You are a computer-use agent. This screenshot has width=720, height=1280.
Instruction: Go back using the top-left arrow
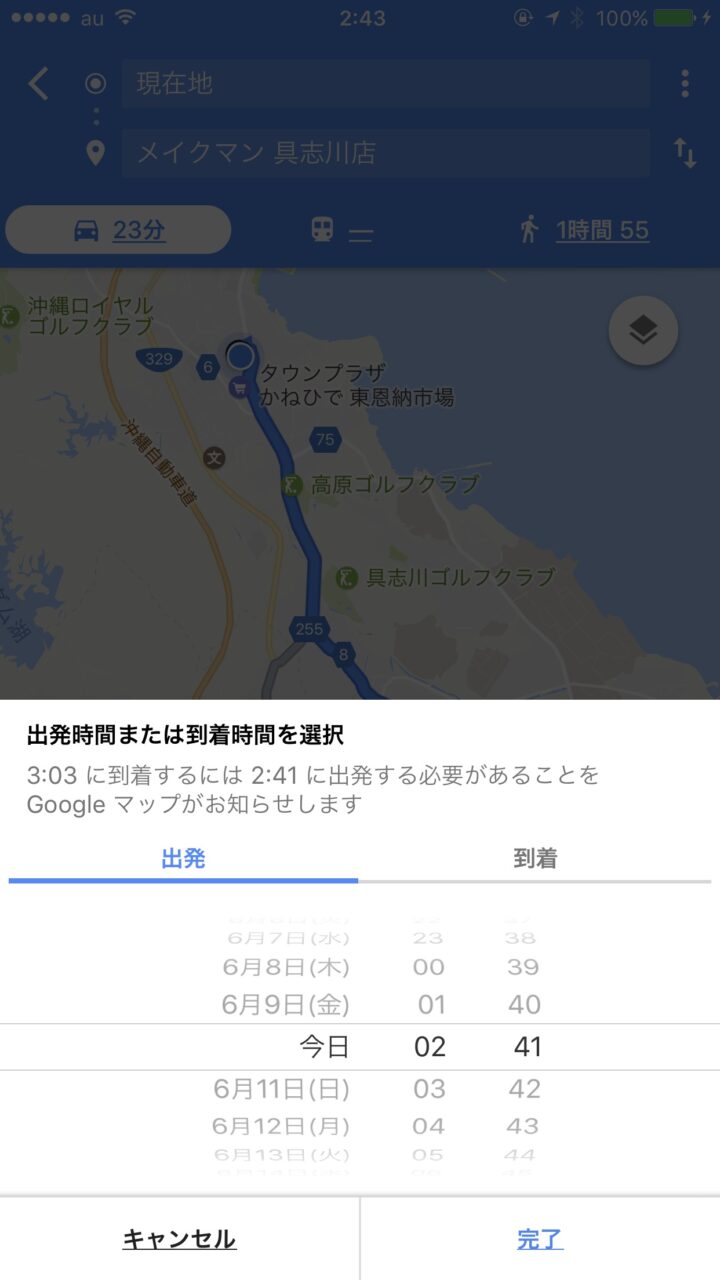pyautogui.click(x=38, y=84)
